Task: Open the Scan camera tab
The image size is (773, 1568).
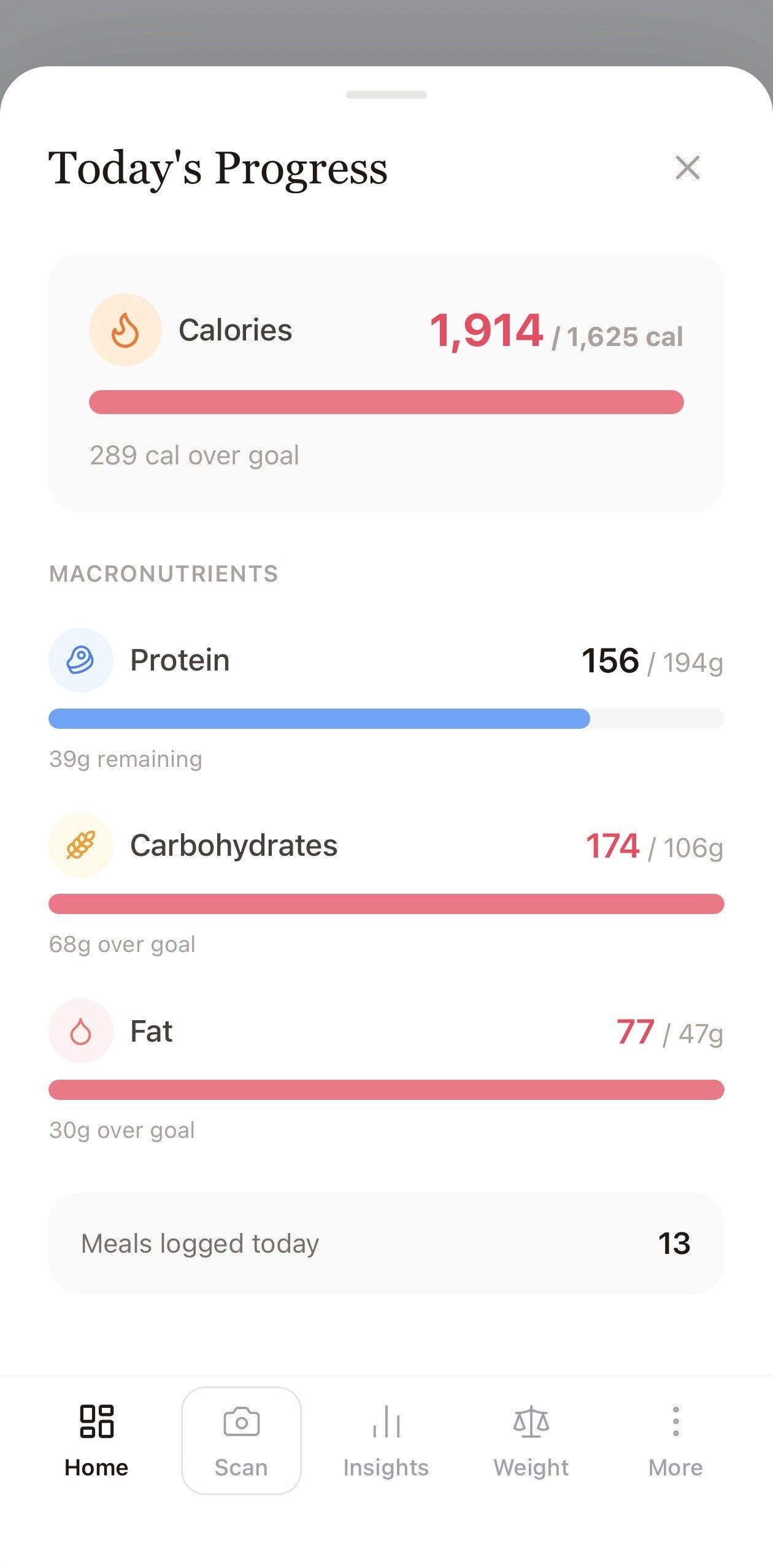Action: (x=241, y=1440)
